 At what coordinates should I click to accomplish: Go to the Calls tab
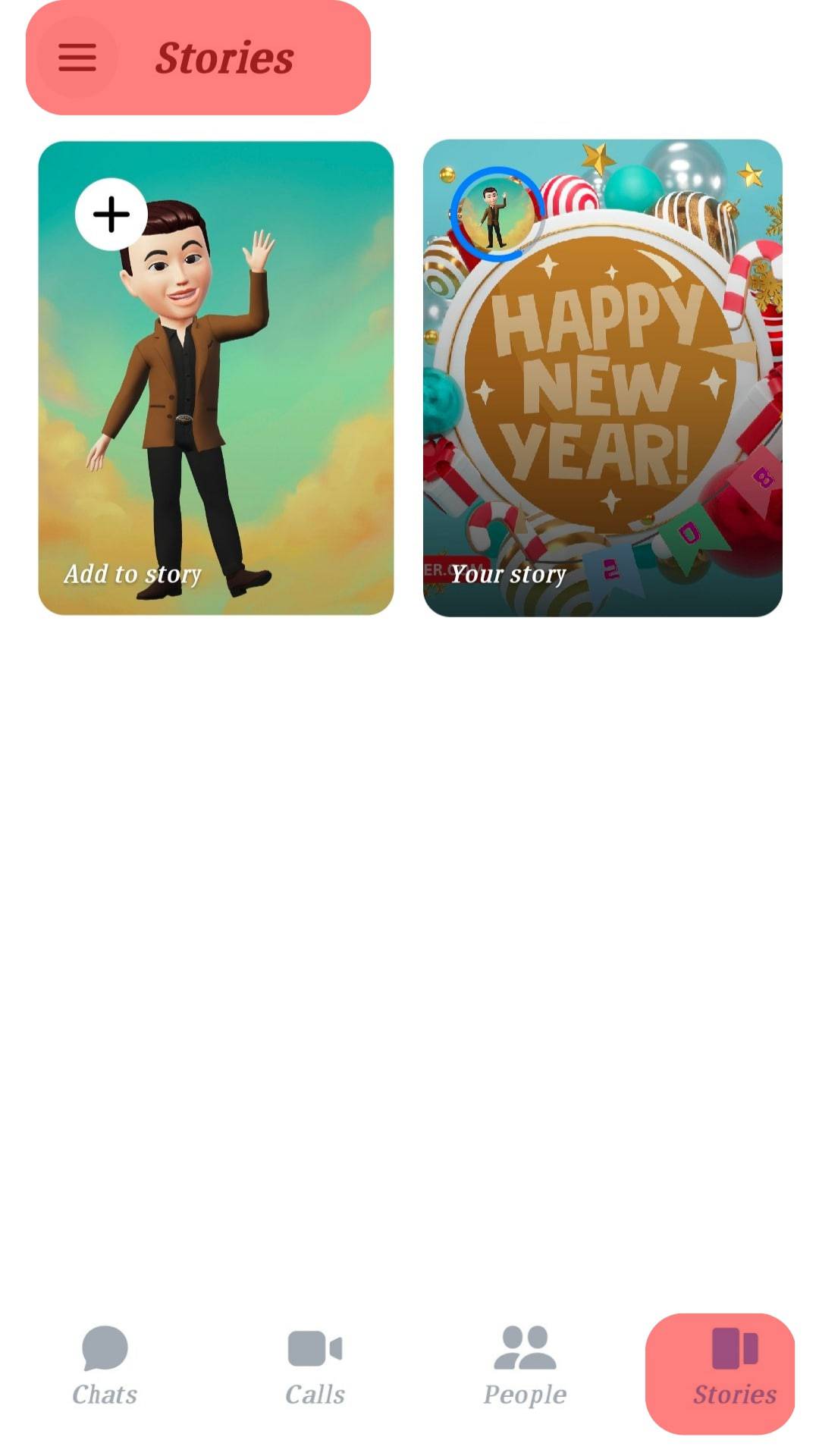tap(315, 1367)
